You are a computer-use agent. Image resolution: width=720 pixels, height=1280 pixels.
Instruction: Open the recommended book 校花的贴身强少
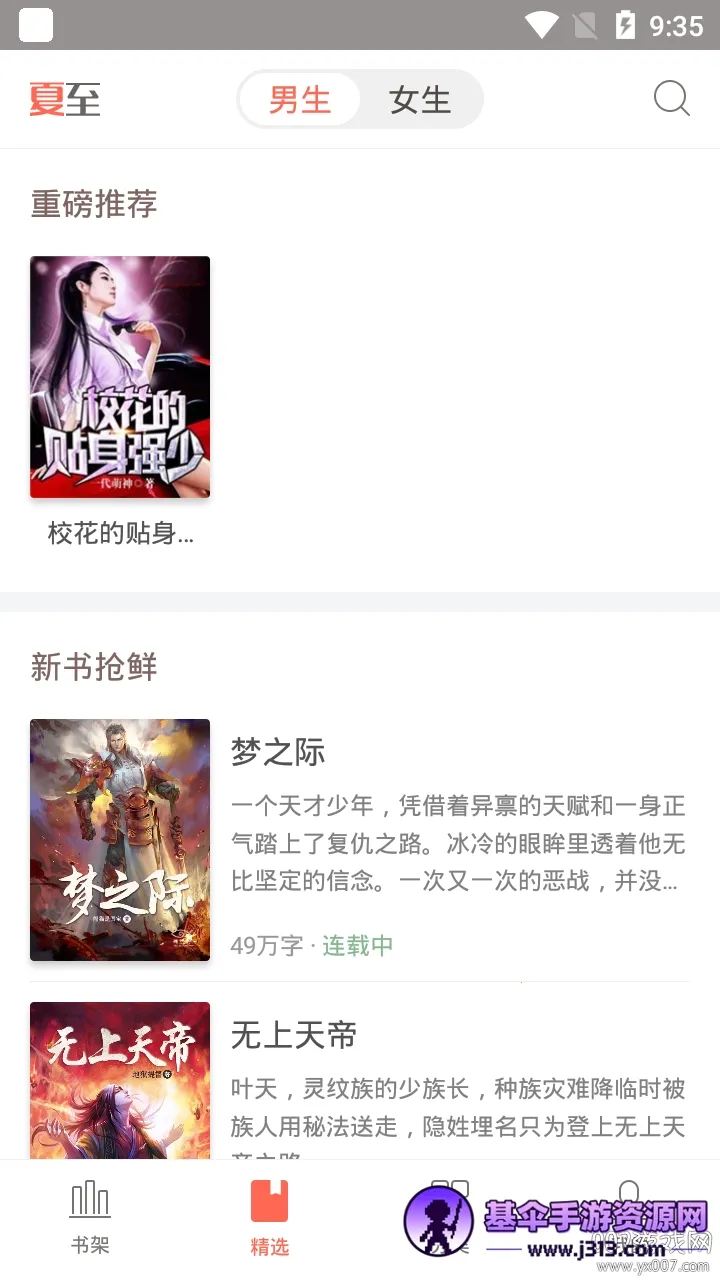(x=120, y=378)
